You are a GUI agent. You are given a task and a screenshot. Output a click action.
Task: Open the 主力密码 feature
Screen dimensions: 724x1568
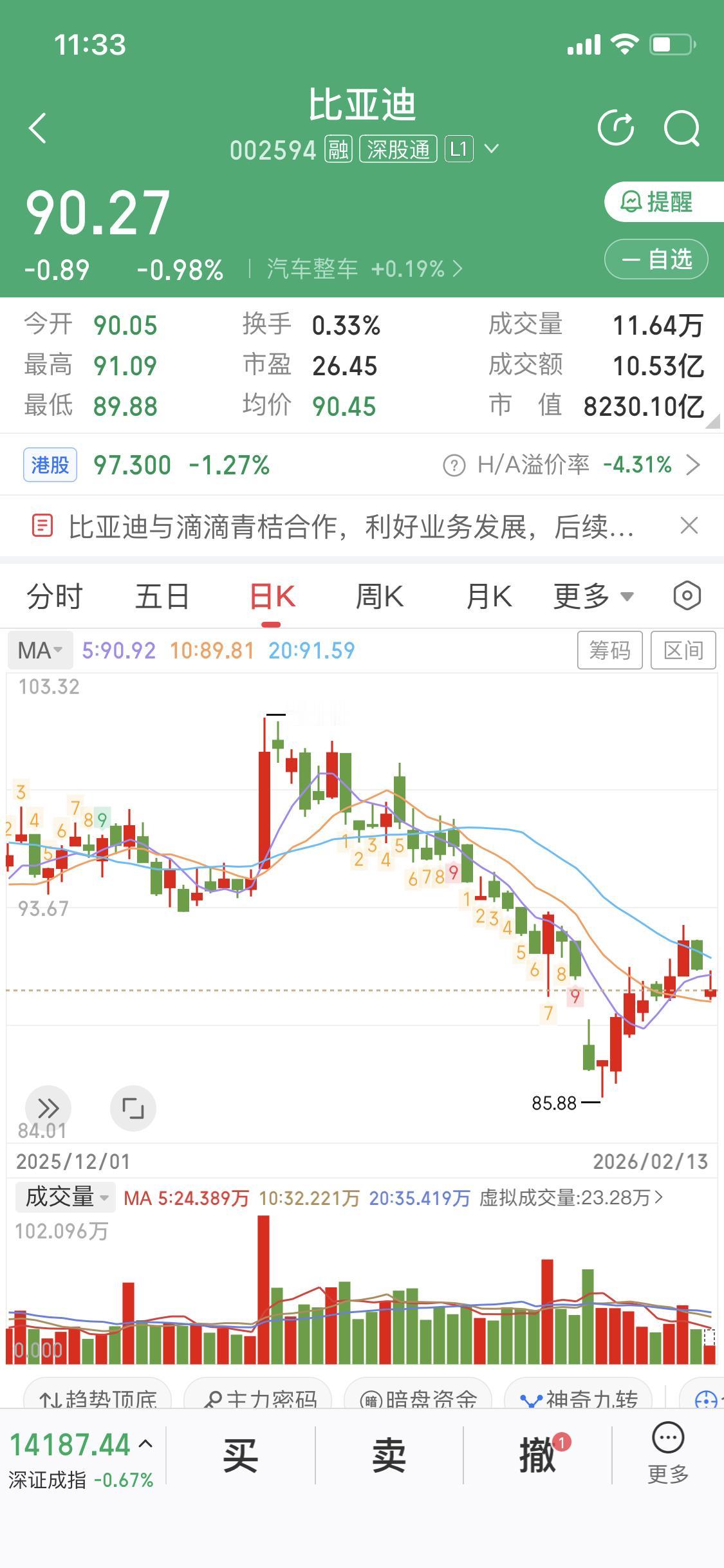(263, 1390)
